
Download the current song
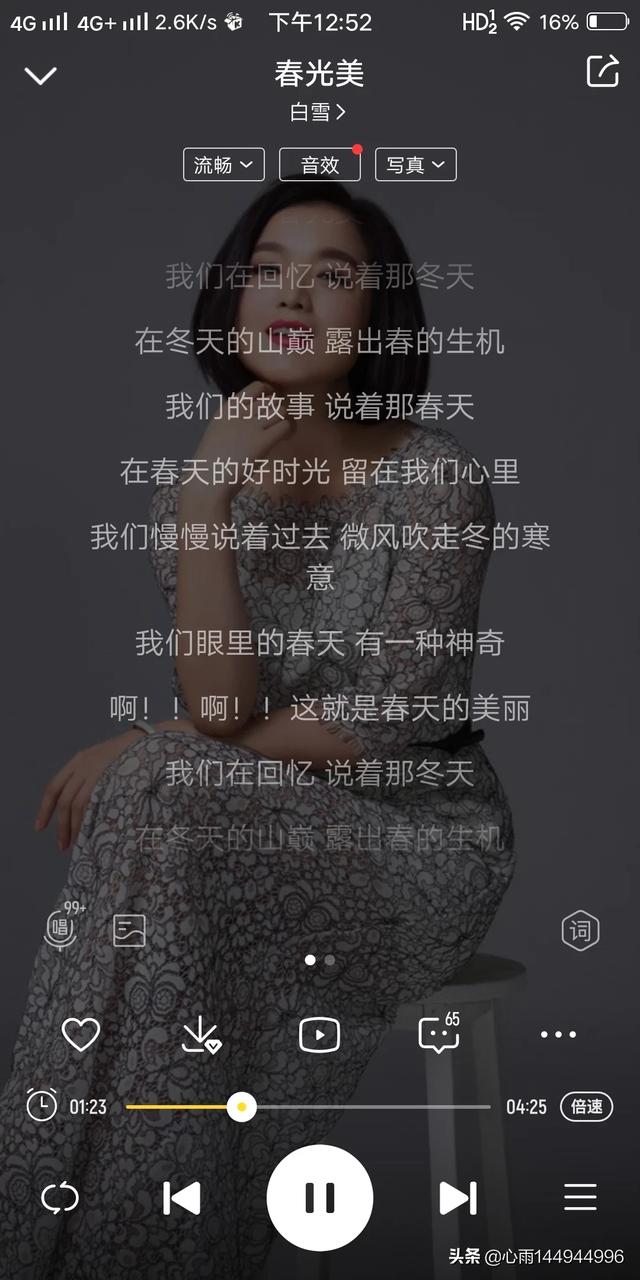pos(200,1034)
